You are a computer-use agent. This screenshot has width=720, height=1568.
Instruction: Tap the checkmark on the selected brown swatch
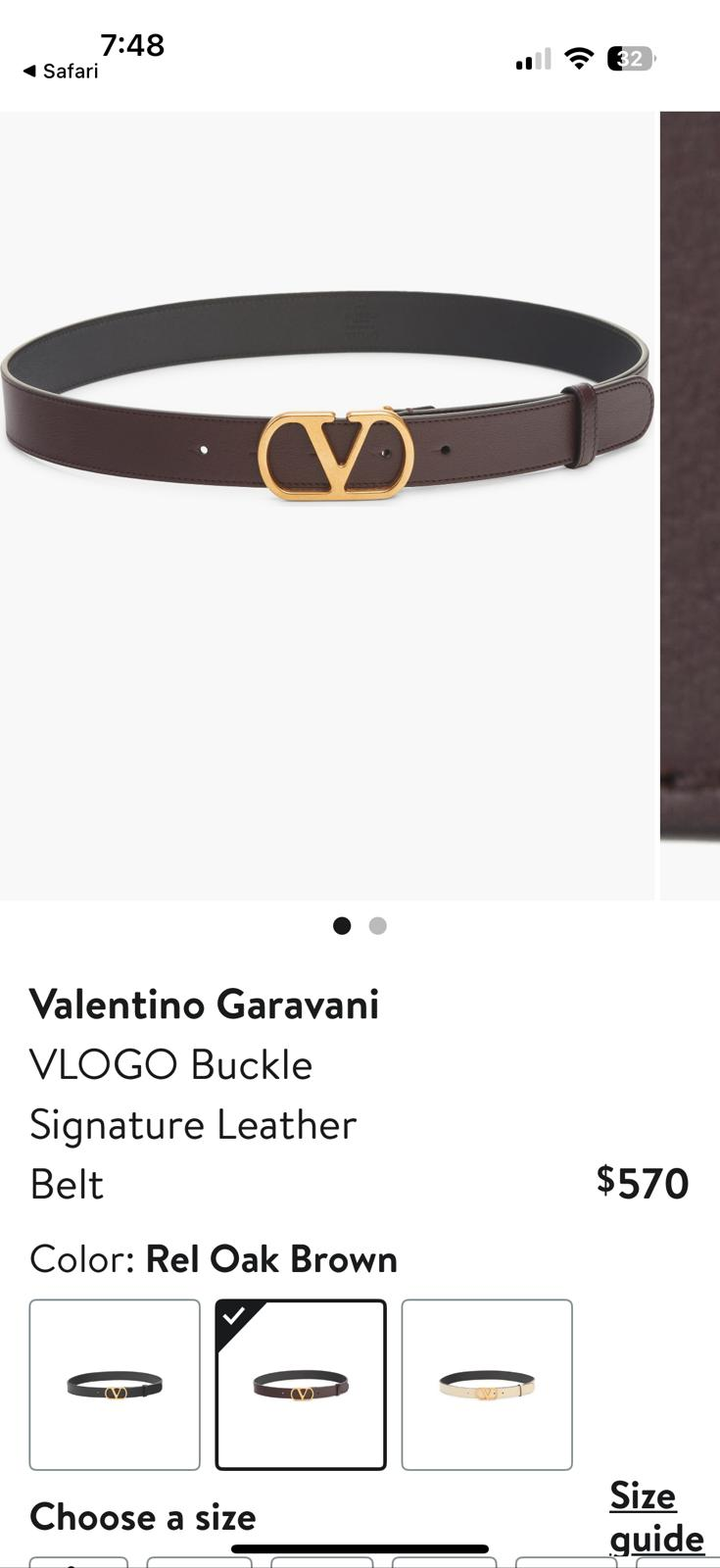click(x=233, y=1316)
